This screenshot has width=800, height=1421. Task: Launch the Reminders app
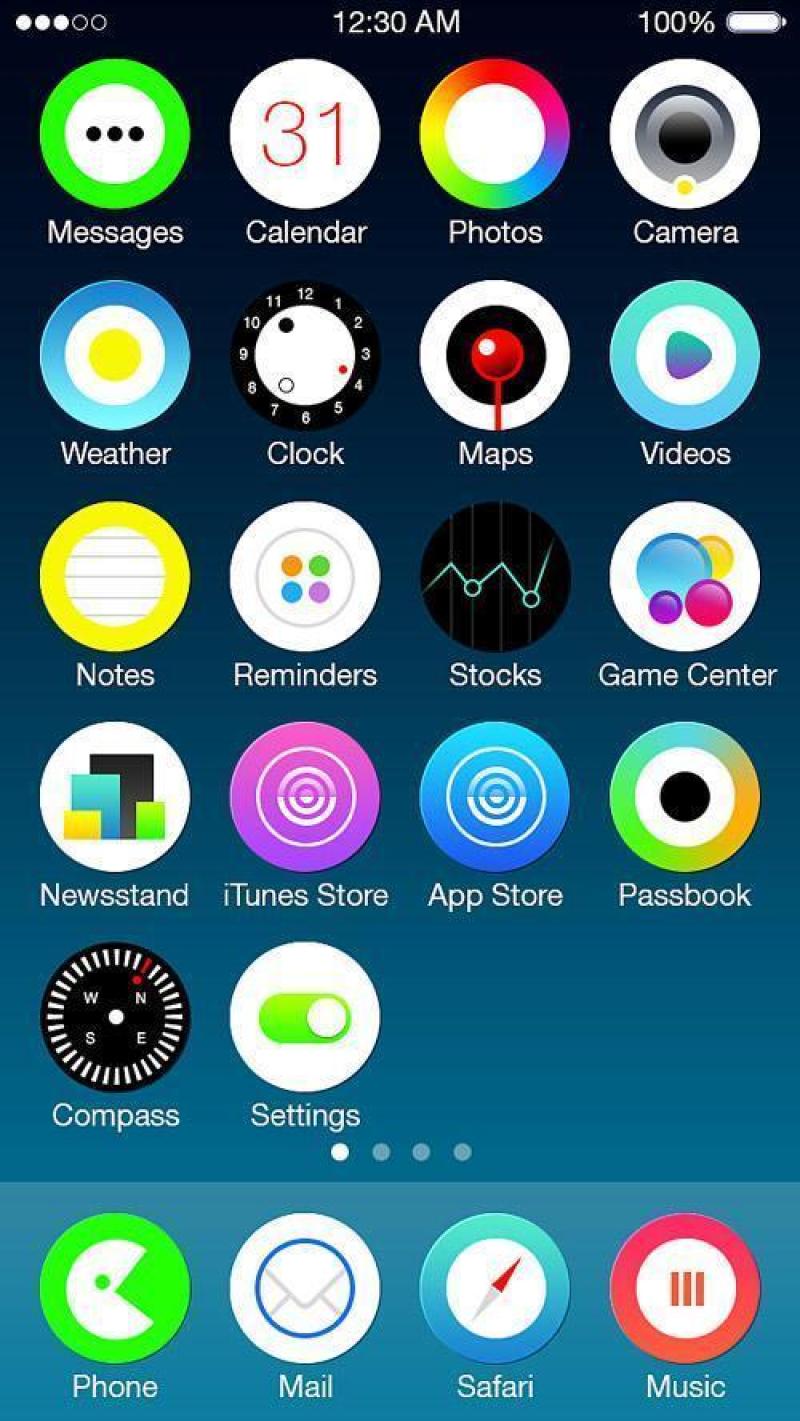(x=305, y=576)
